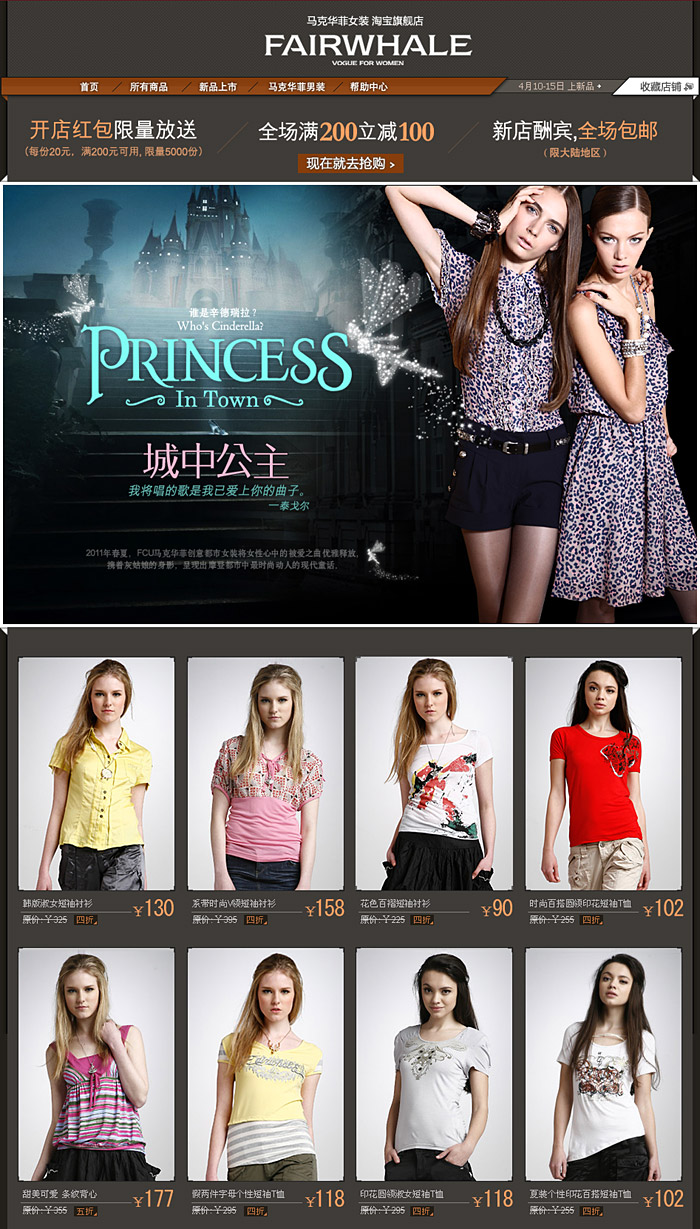The image size is (700, 1229).
Task: Select the red printed T-shirt priced ¥102
Action: pos(603,773)
